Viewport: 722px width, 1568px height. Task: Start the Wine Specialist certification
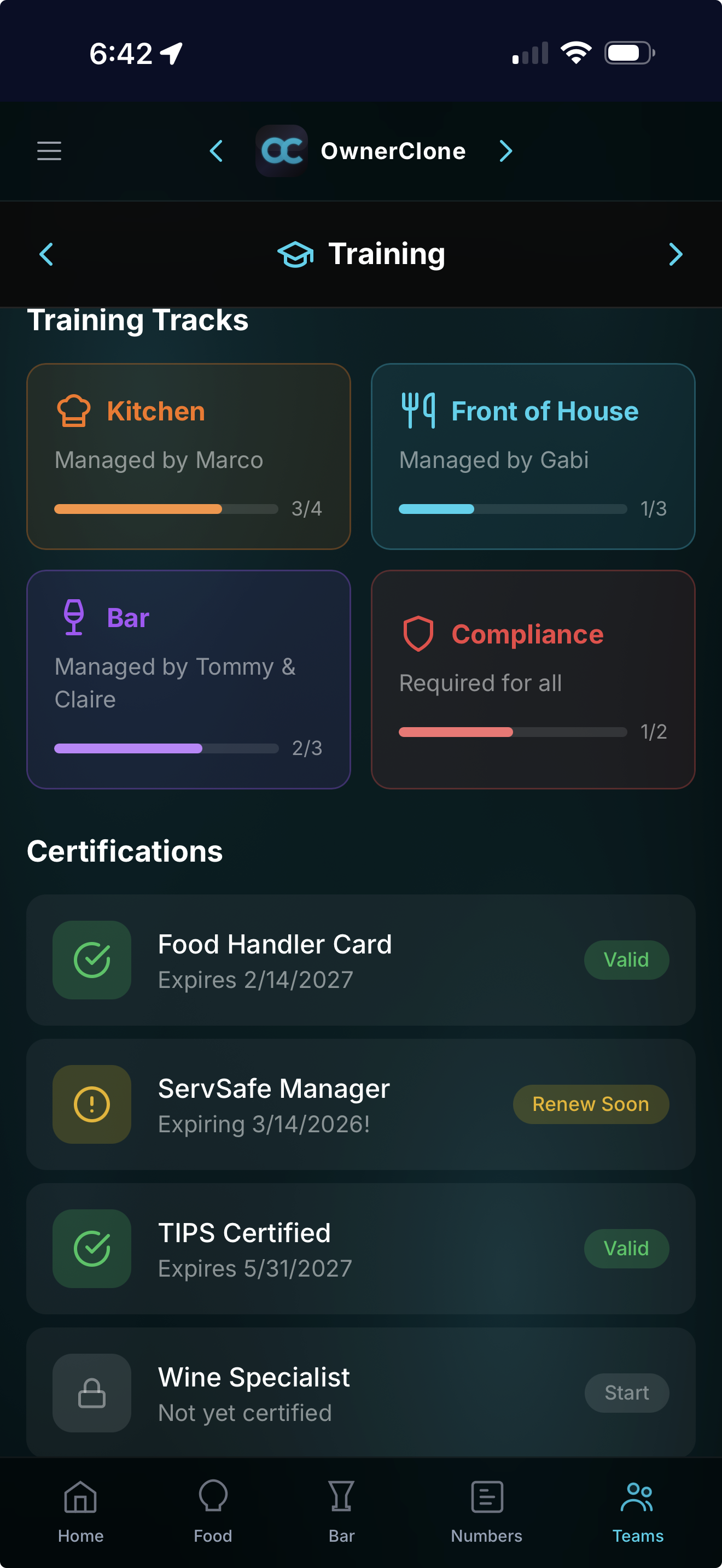[x=626, y=1393]
